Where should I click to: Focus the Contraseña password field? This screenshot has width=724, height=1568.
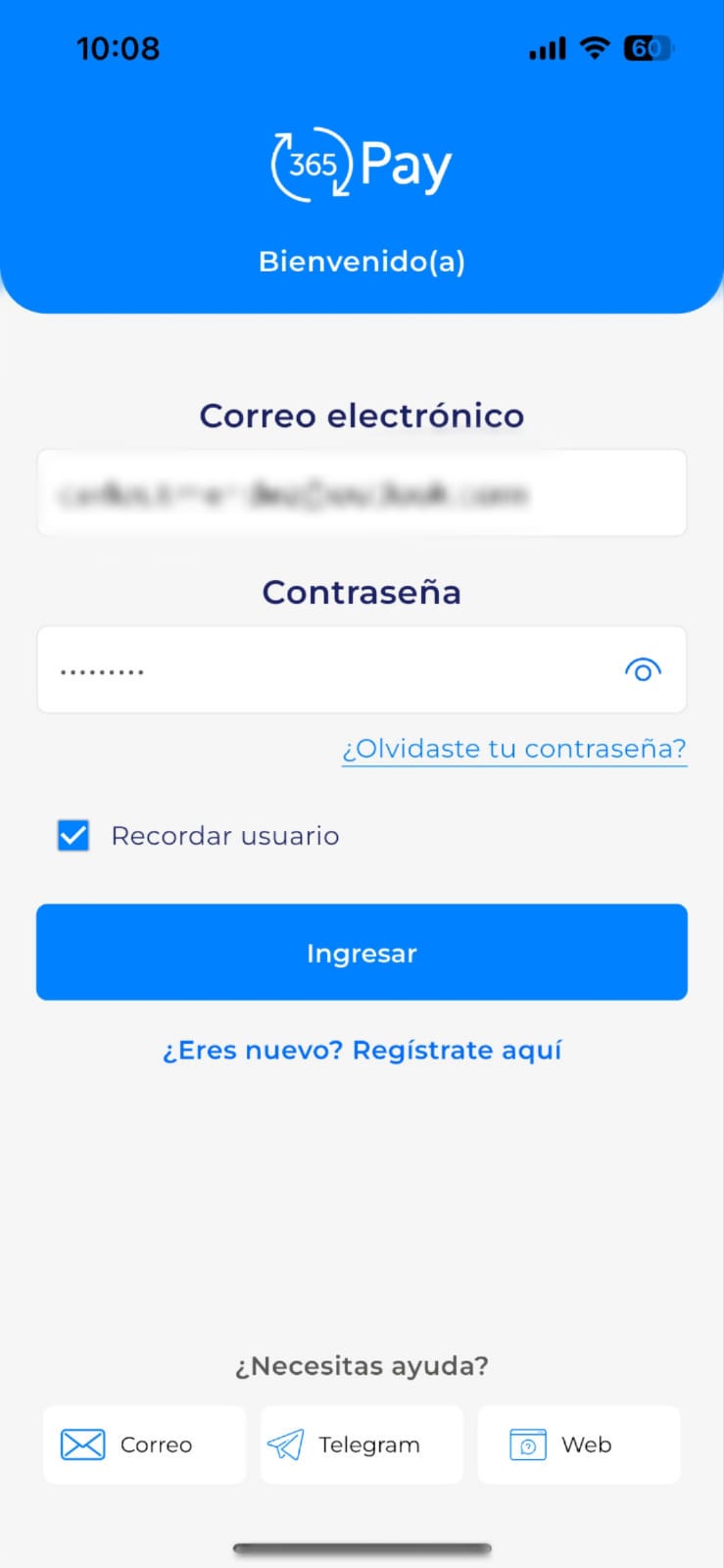323,670
